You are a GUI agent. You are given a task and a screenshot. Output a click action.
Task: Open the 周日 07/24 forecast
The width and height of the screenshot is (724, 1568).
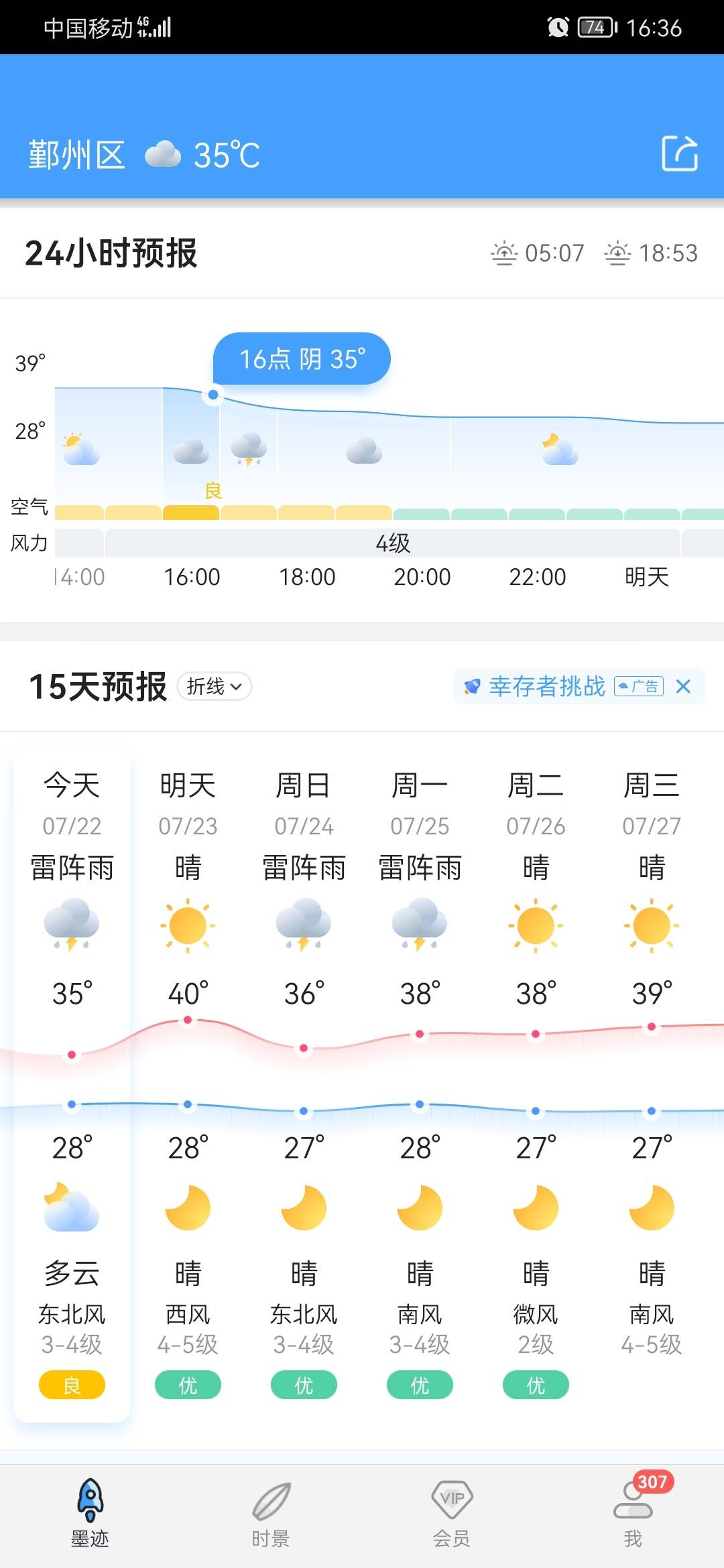[x=304, y=1084]
